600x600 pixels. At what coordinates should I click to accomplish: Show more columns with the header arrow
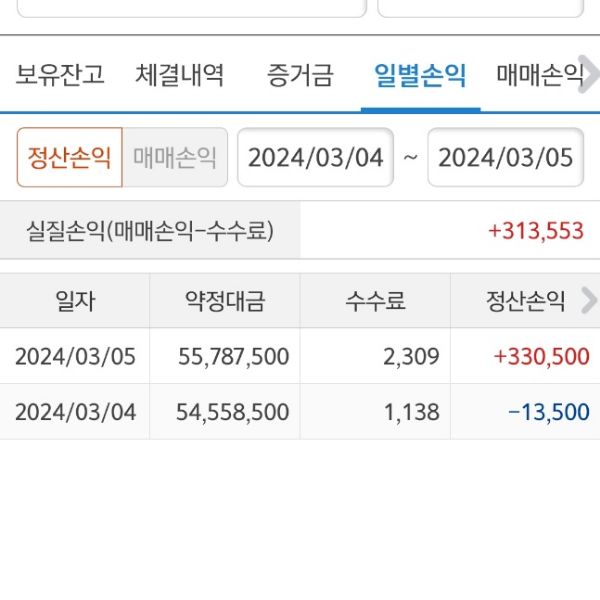pyautogui.click(x=588, y=301)
